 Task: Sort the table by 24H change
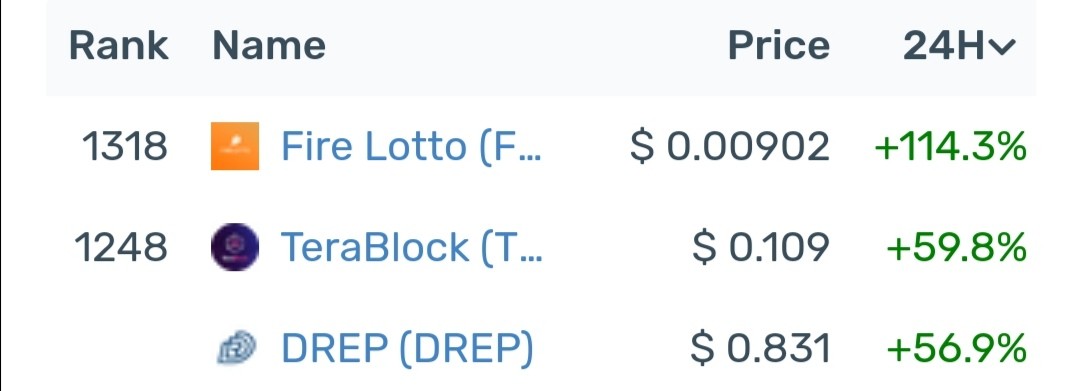tap(959, 46)
